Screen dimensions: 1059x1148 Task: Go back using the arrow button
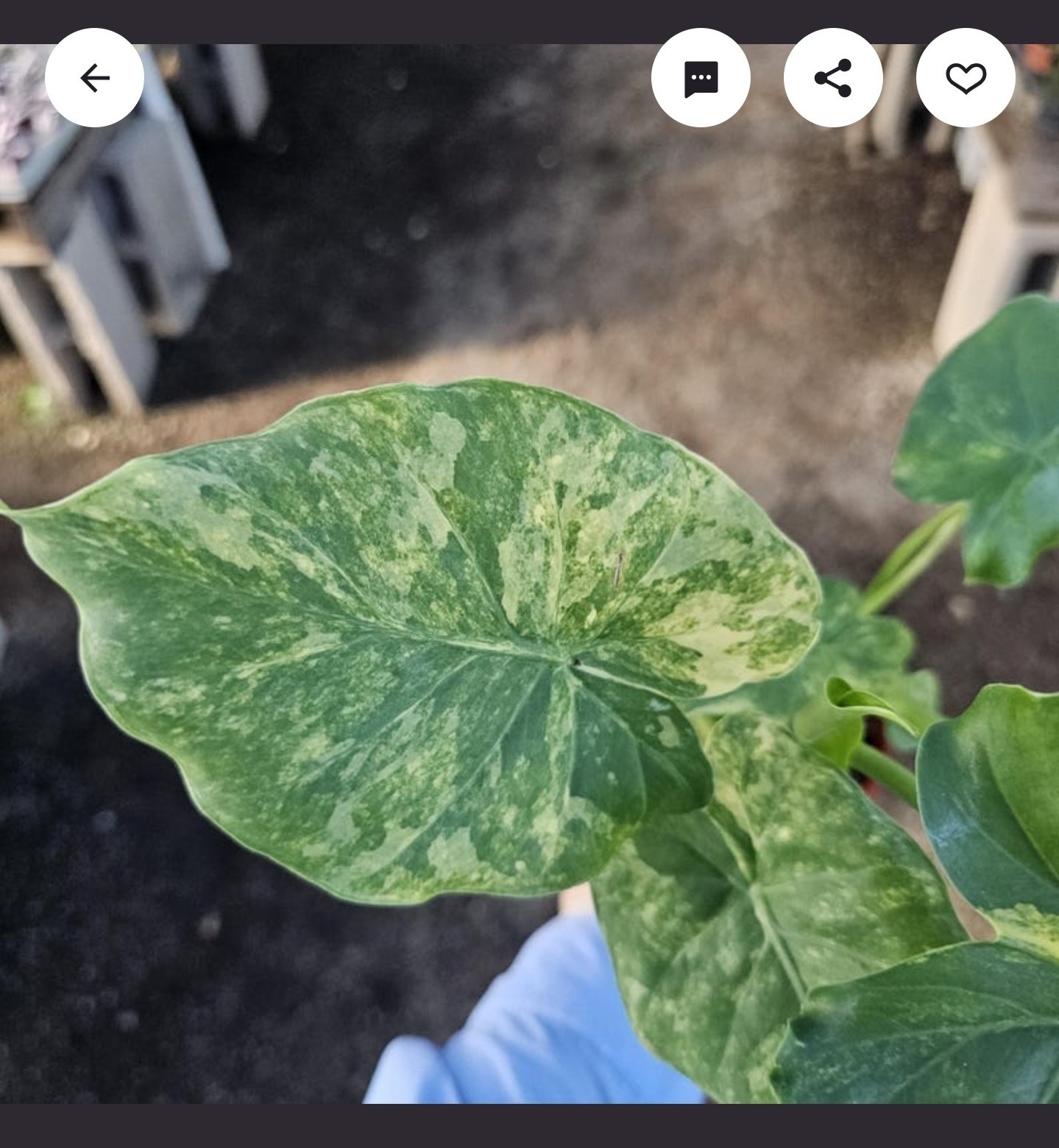point(94,78)
